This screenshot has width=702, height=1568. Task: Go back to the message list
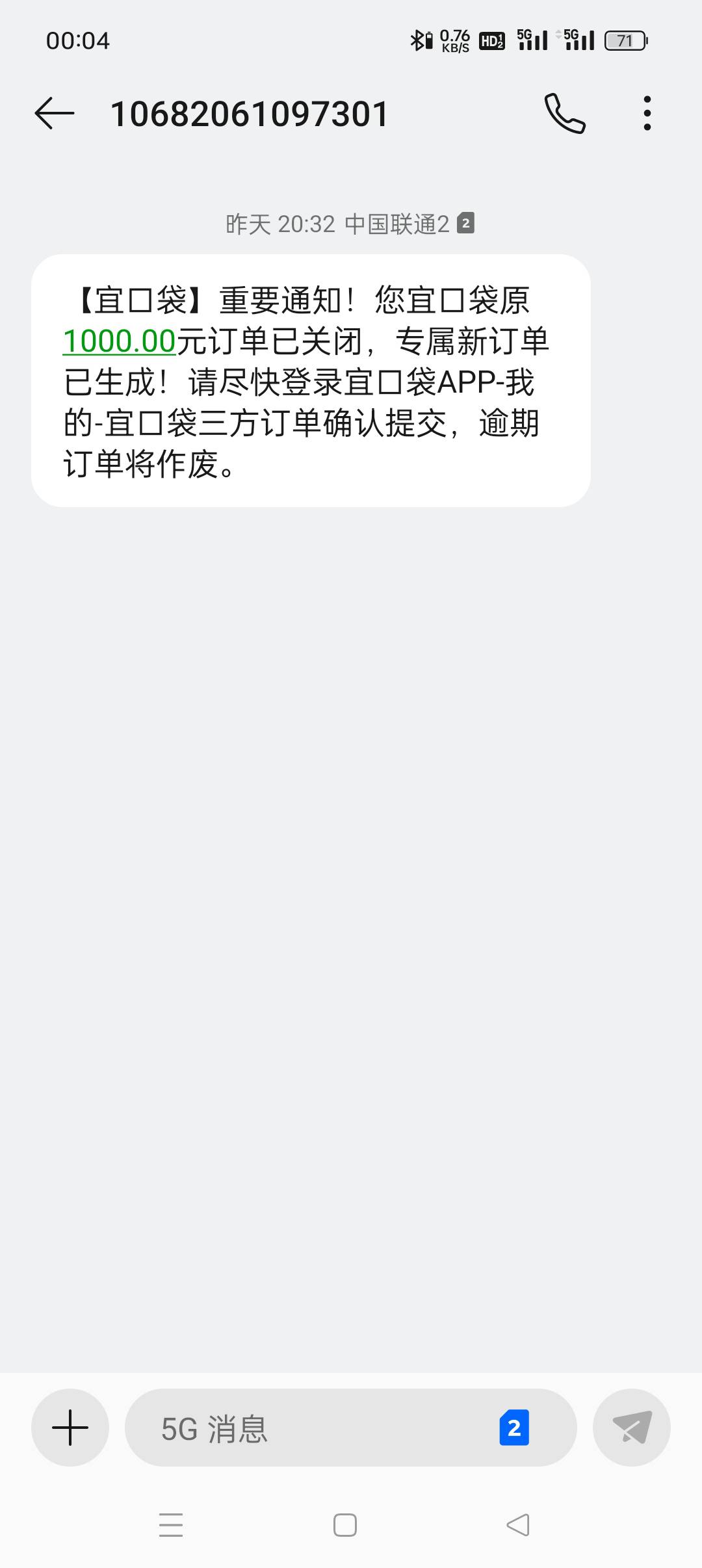55,114
